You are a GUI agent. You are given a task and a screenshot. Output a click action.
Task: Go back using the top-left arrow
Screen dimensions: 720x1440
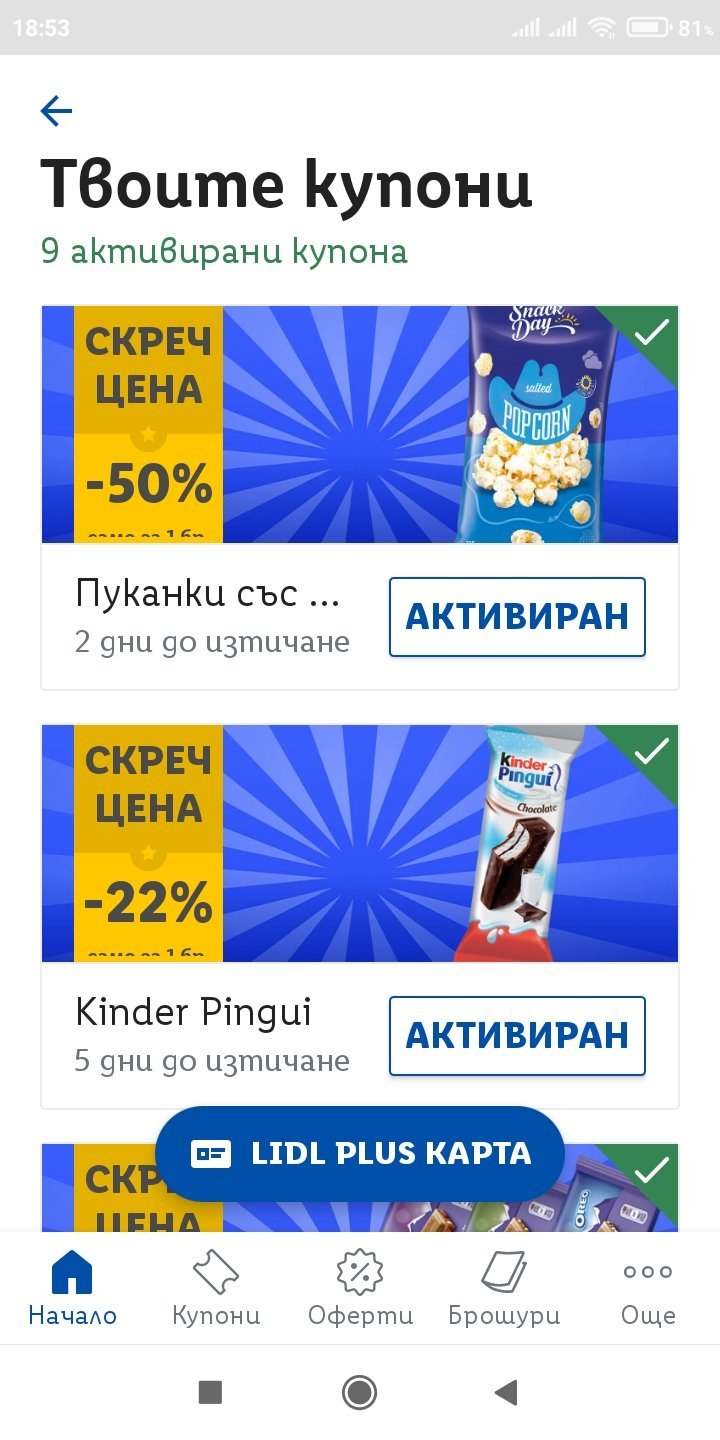57,111
